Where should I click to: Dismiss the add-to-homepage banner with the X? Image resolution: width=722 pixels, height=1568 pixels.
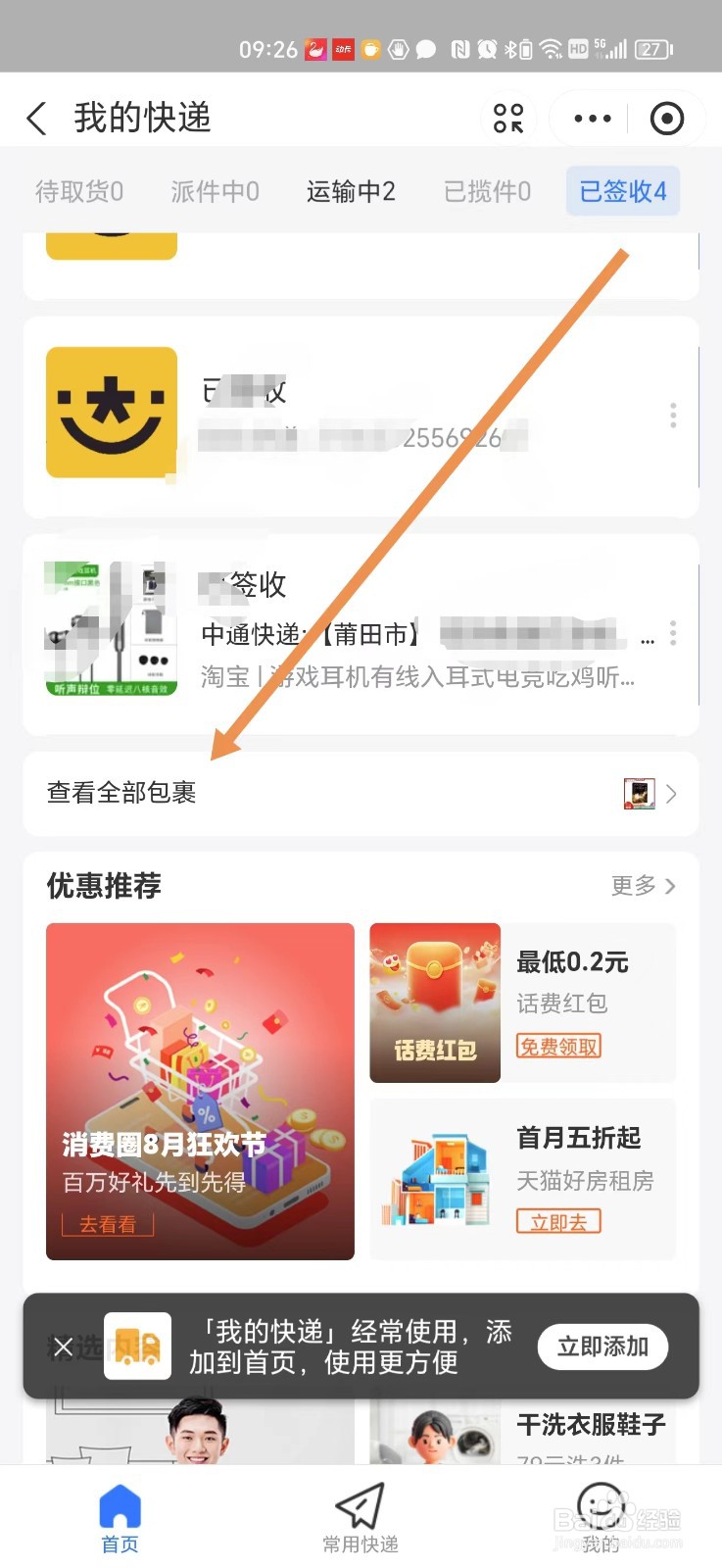[x=63, y=1347]
